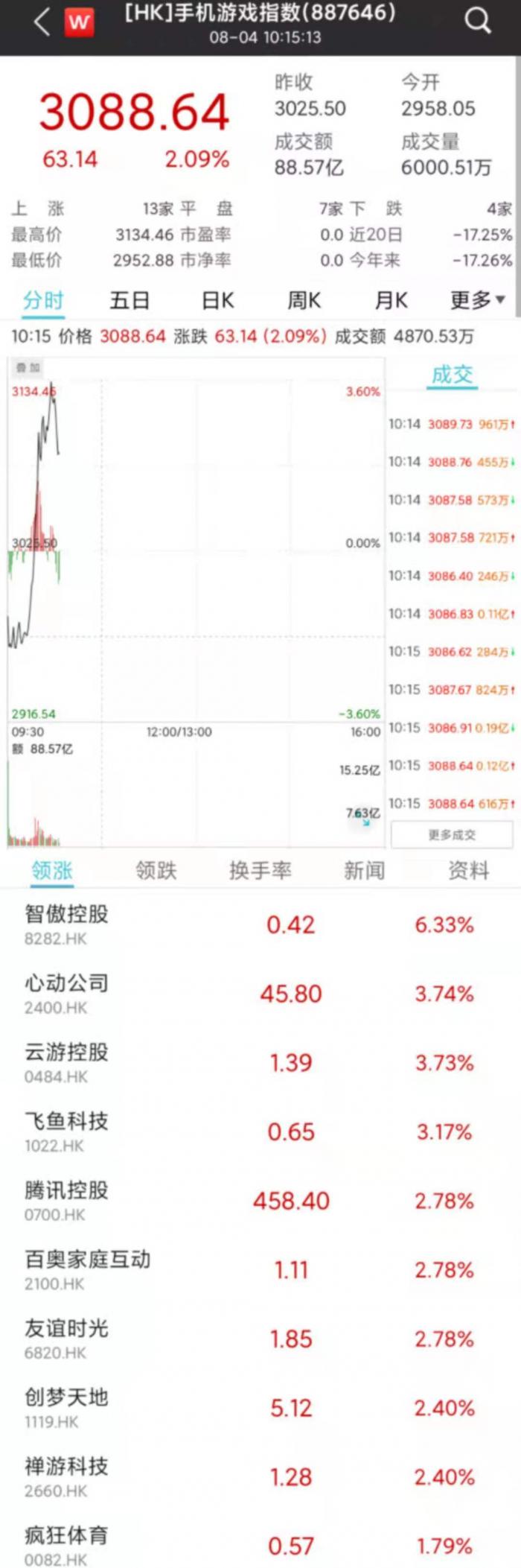Screen dimensions: 521x1568
Task: View the 月K chart
Action: [391, 300]
